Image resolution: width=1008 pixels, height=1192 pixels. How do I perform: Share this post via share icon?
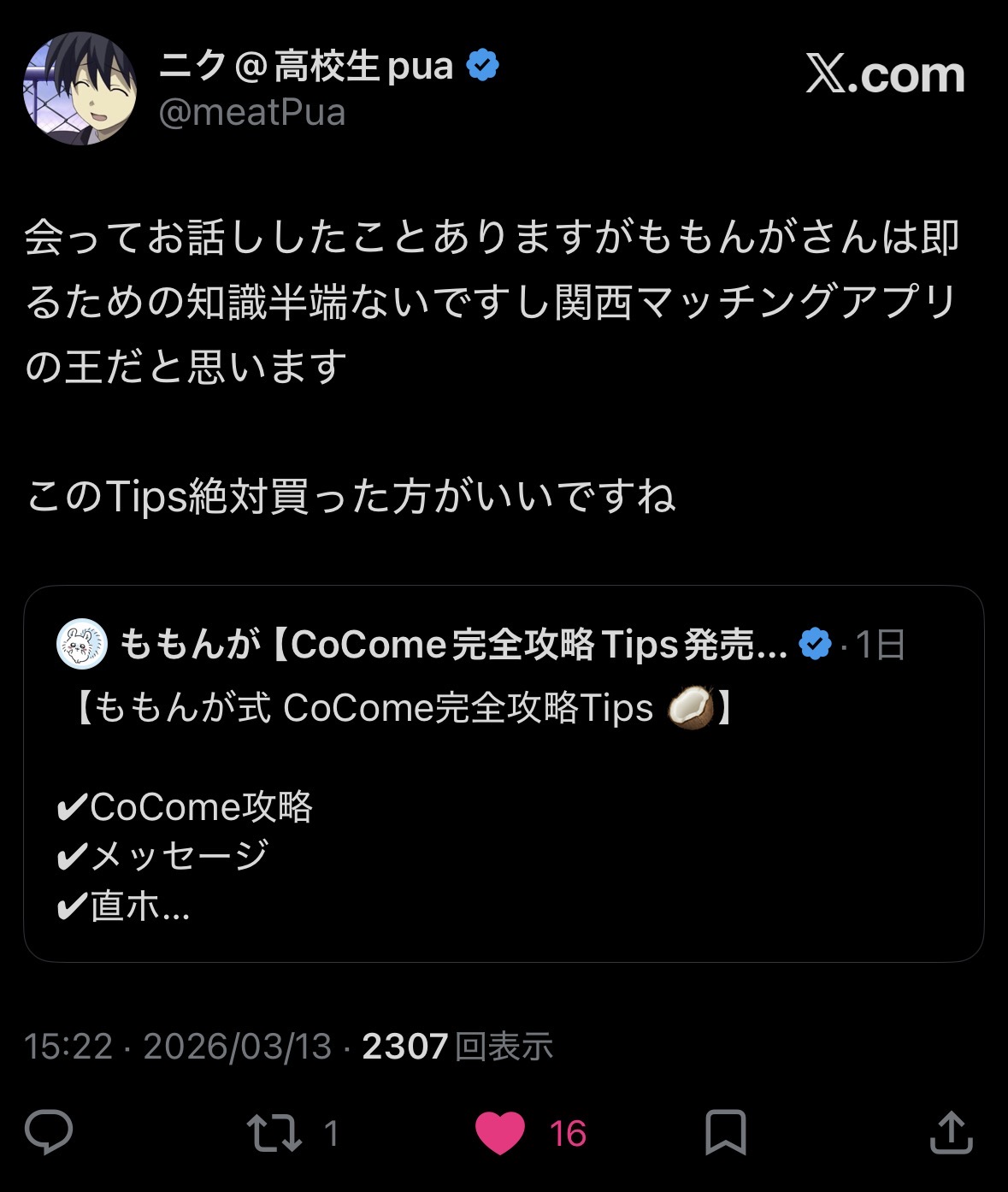[951, 1133]
